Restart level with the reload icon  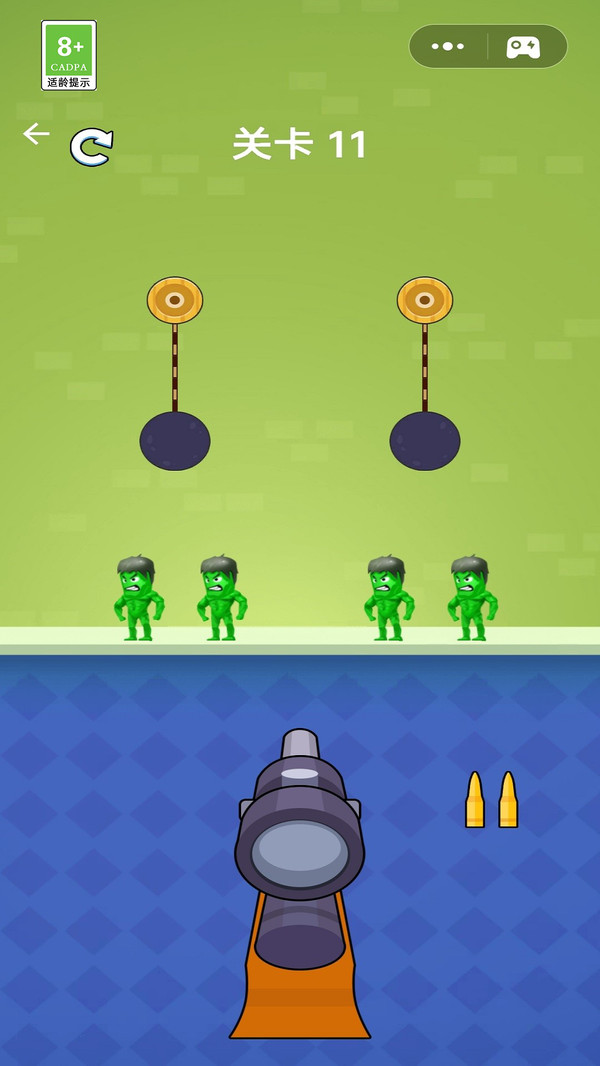click(91, 147)
